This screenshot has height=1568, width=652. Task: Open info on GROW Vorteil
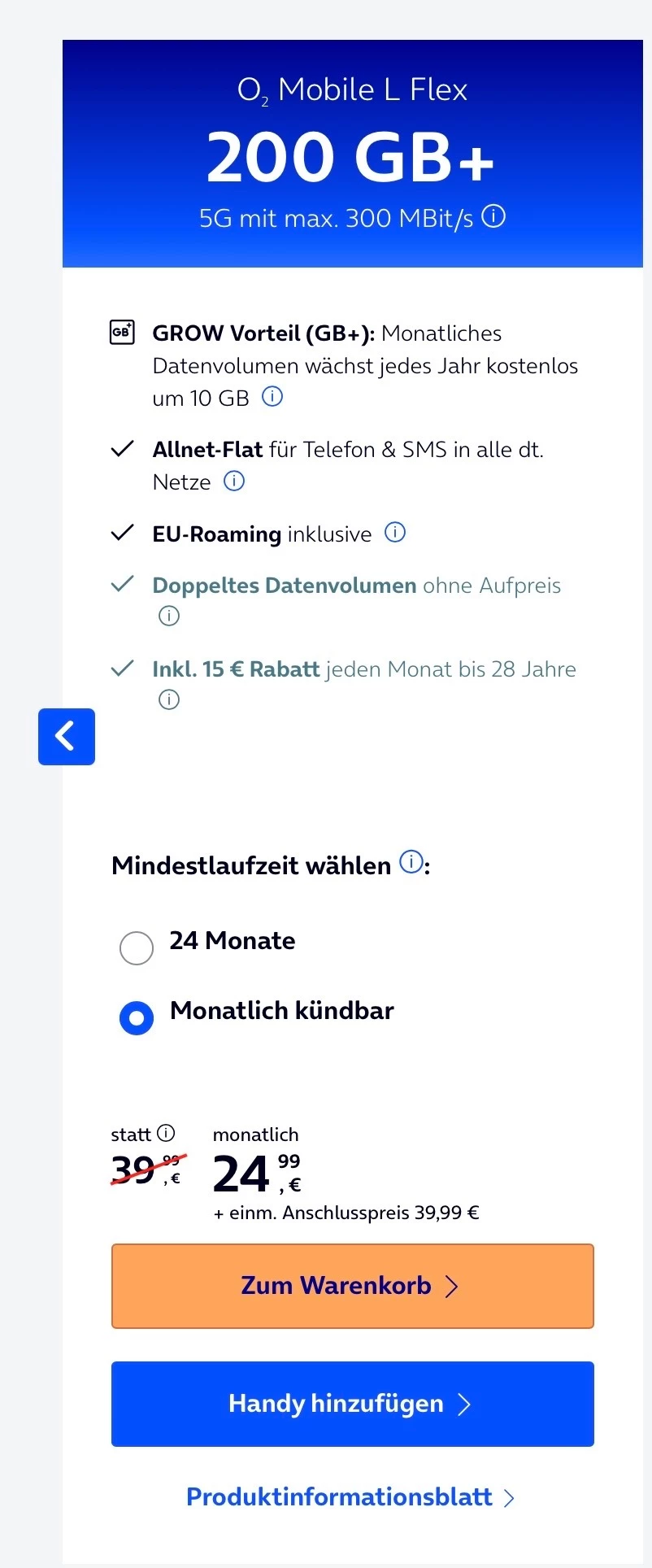(272, 397)
